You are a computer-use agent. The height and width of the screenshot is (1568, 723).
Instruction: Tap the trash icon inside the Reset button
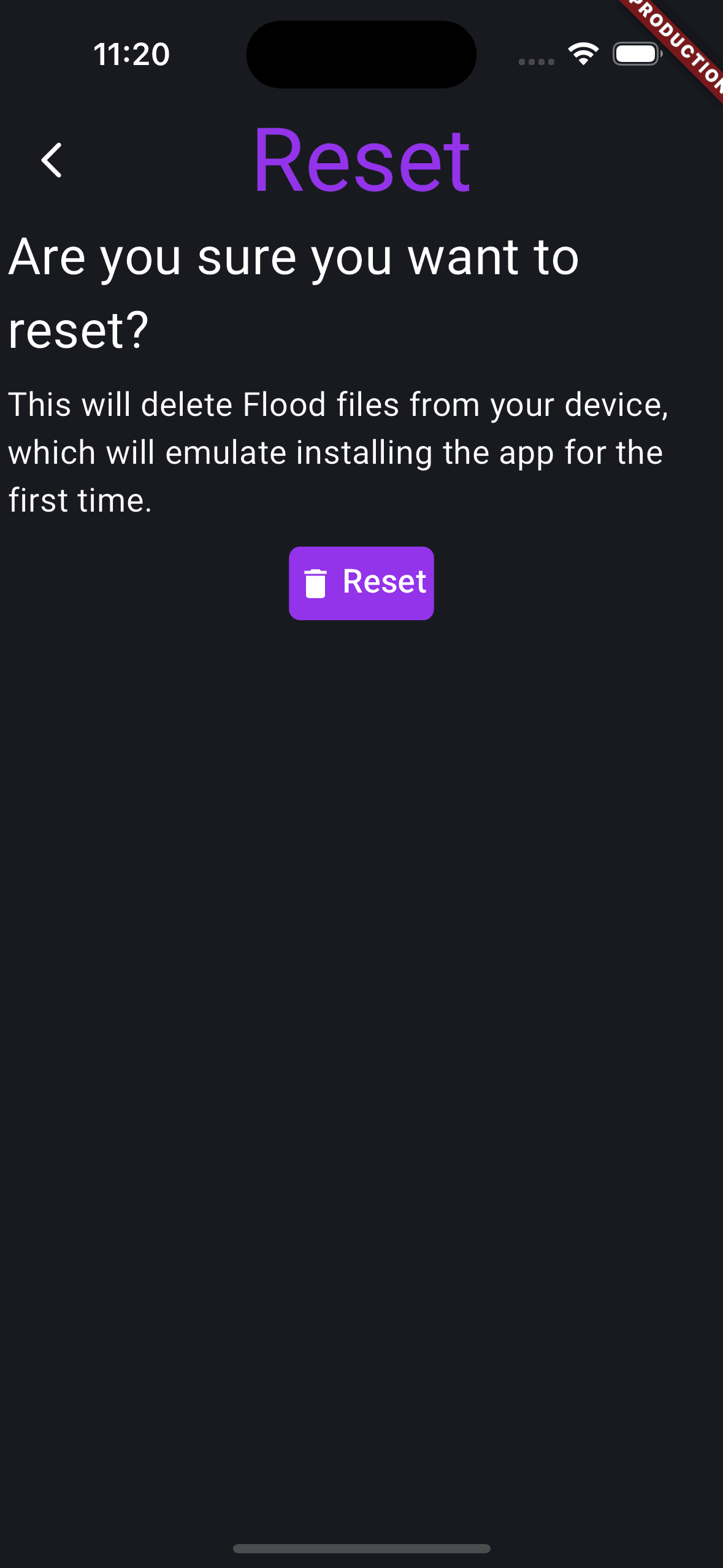315,583
